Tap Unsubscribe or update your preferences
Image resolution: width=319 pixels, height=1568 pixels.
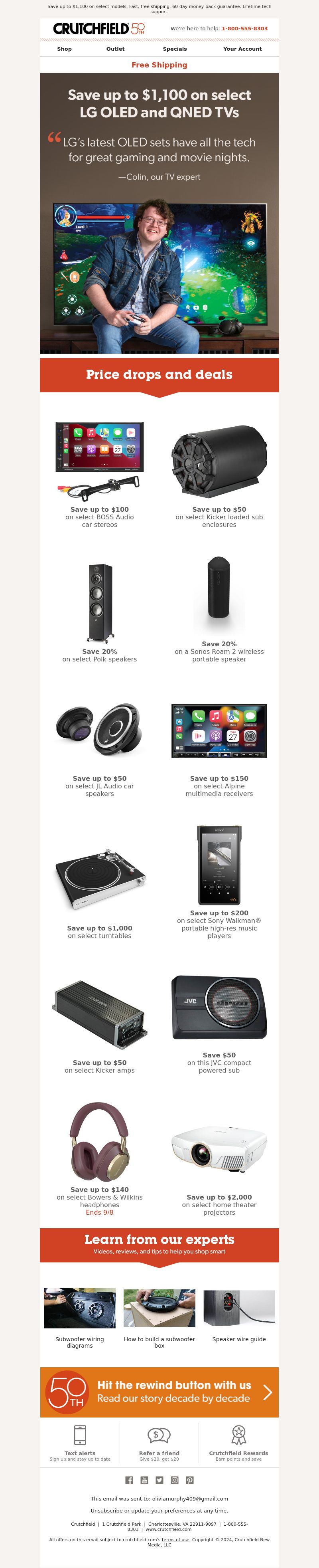click(143, 1510)
